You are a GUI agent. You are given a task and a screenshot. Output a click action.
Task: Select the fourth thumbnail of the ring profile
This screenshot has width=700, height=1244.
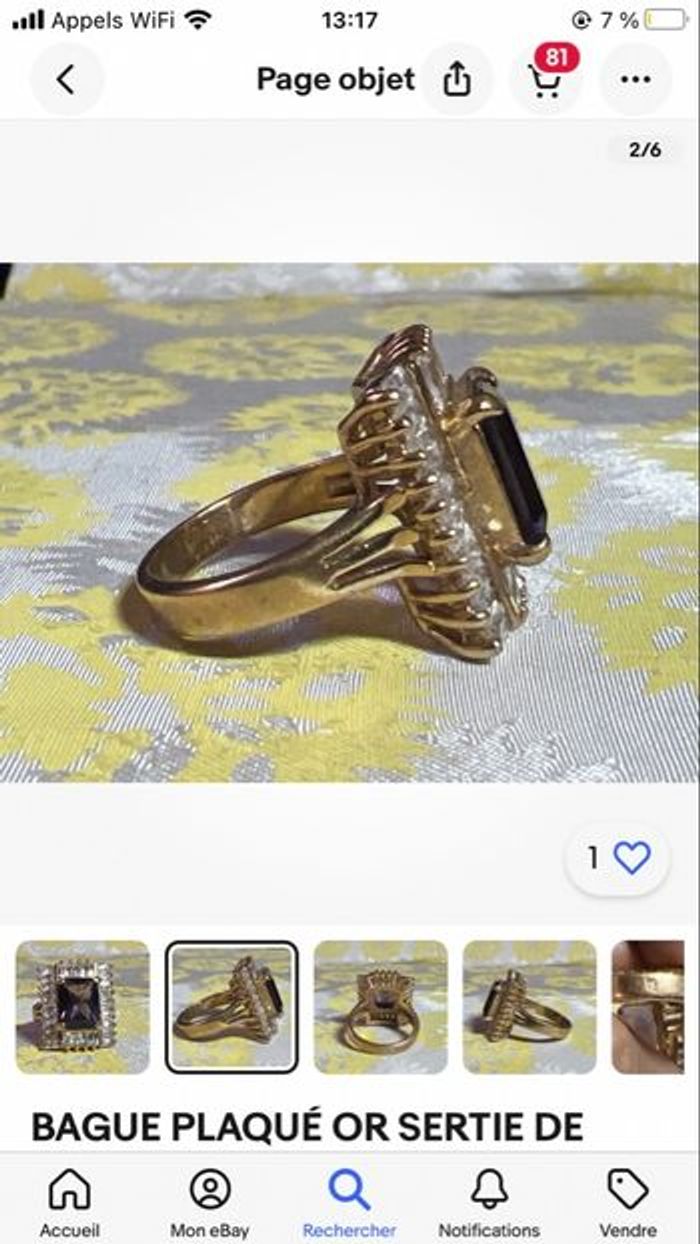[x=529, y=1007]
